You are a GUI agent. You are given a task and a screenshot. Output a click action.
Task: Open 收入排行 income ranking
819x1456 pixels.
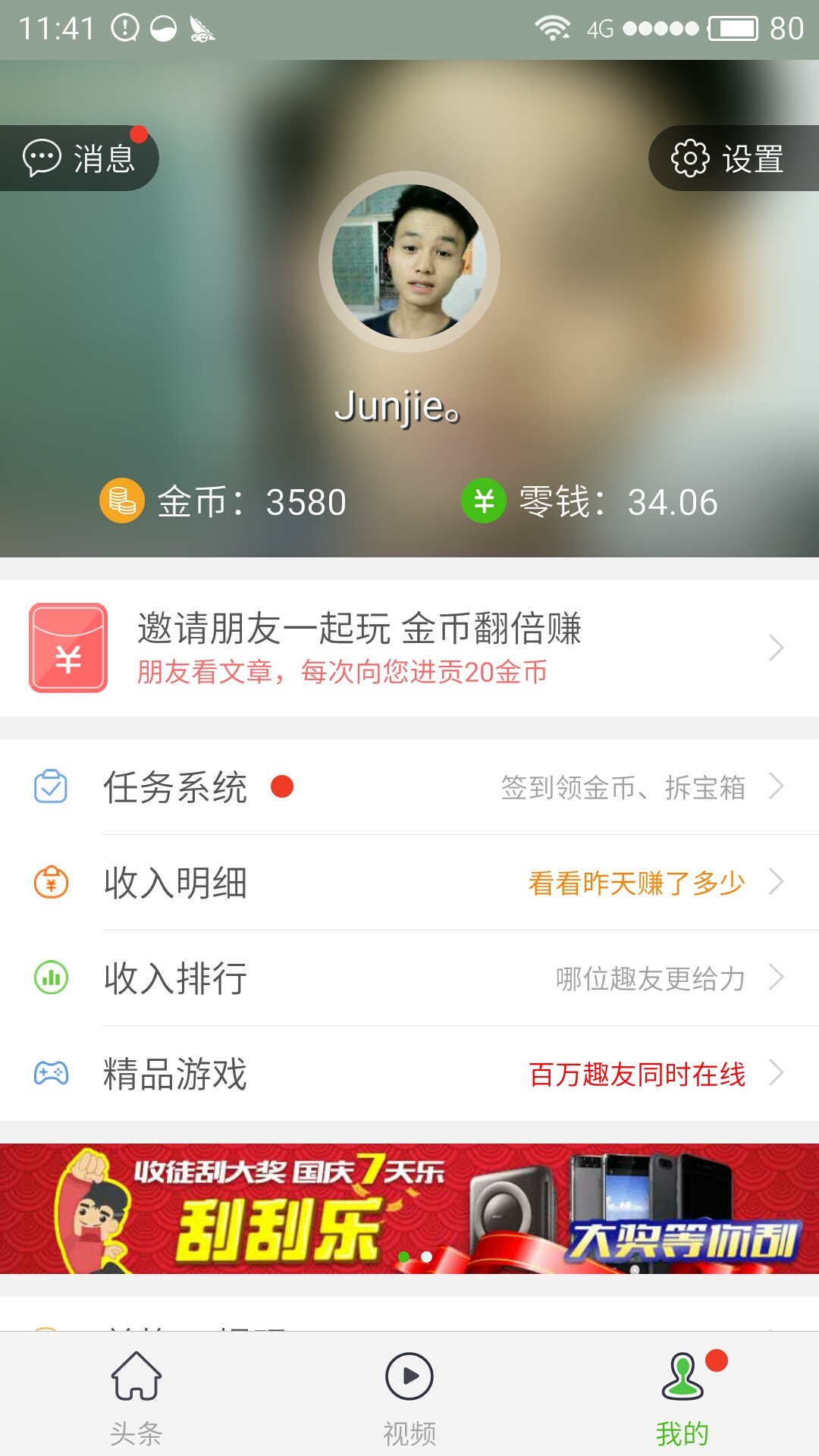[x=409, y=978]
